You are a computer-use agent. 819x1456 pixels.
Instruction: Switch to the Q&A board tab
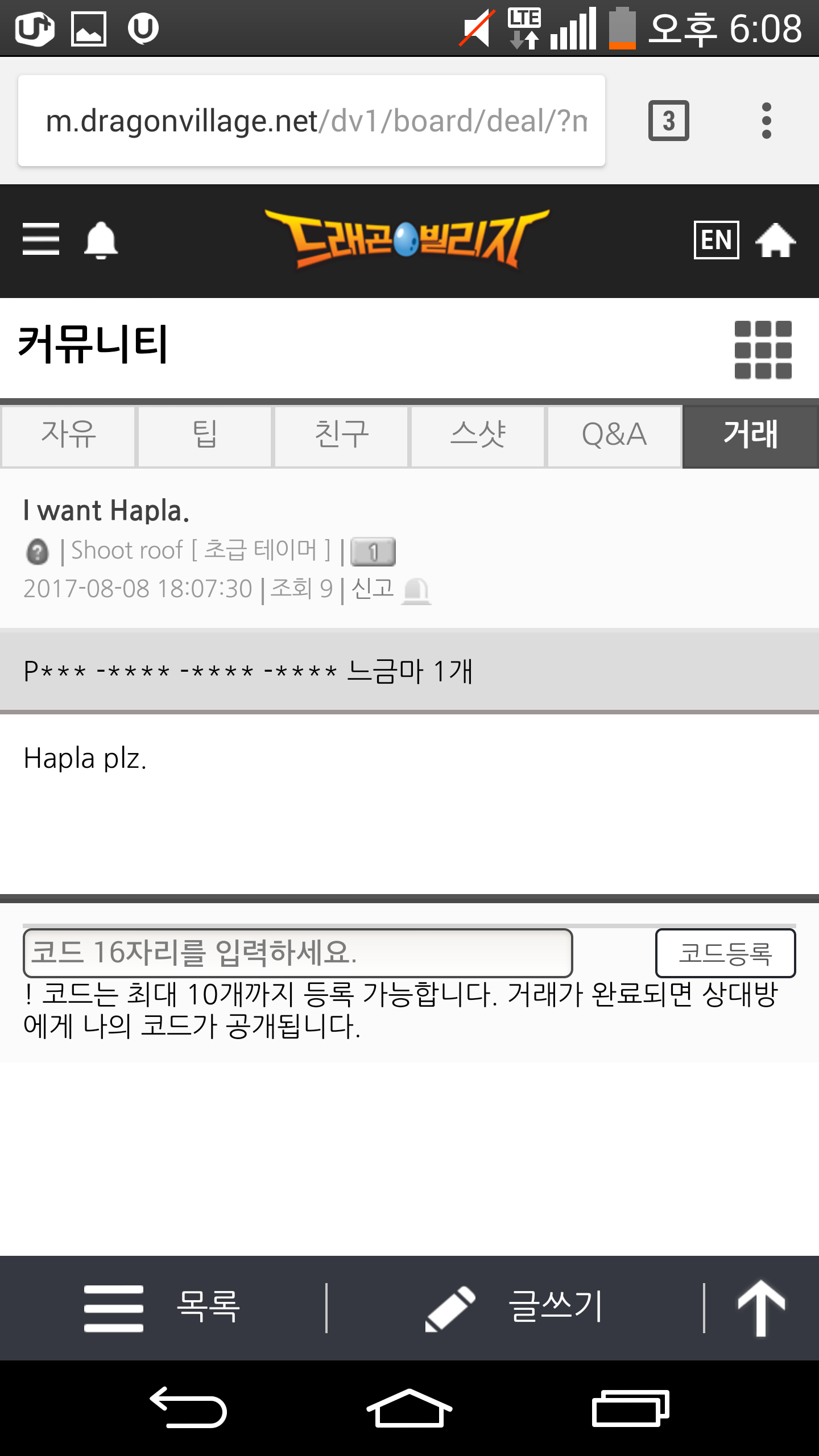tap(614, 436)
